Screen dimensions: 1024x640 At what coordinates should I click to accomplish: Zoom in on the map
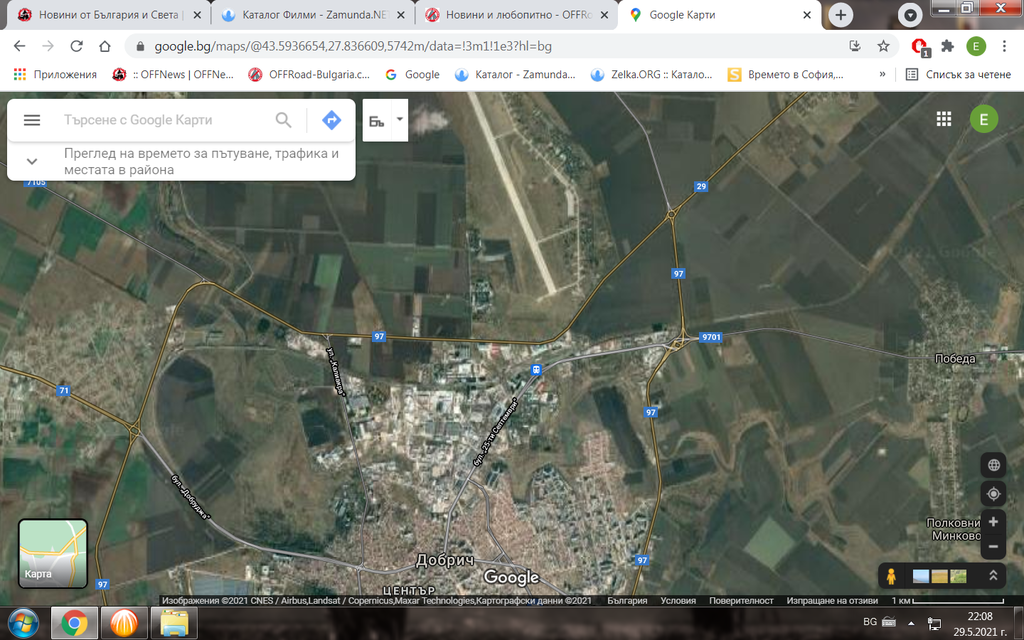pyautogui.click(x=993, y=522)
